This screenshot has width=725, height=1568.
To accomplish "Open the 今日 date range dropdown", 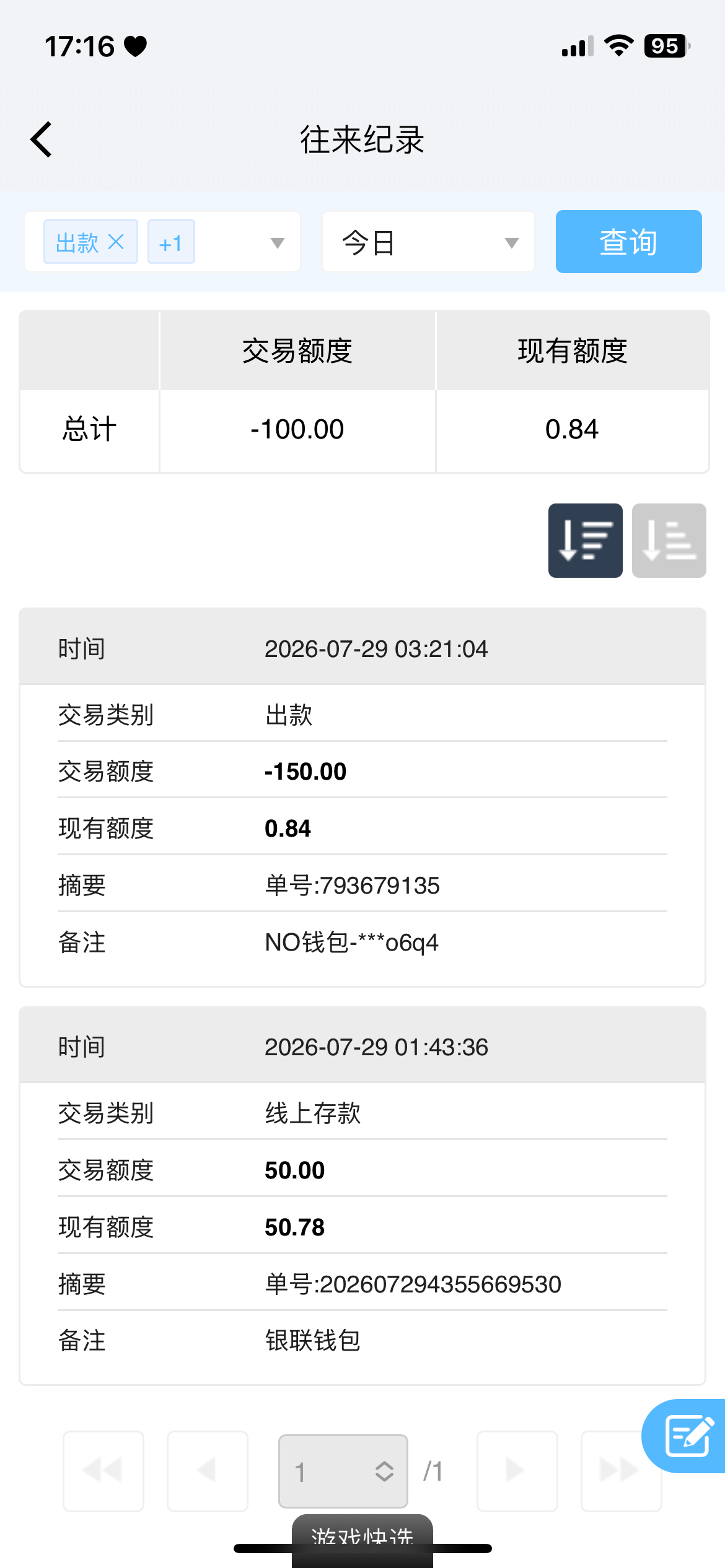I will point(428,242).
